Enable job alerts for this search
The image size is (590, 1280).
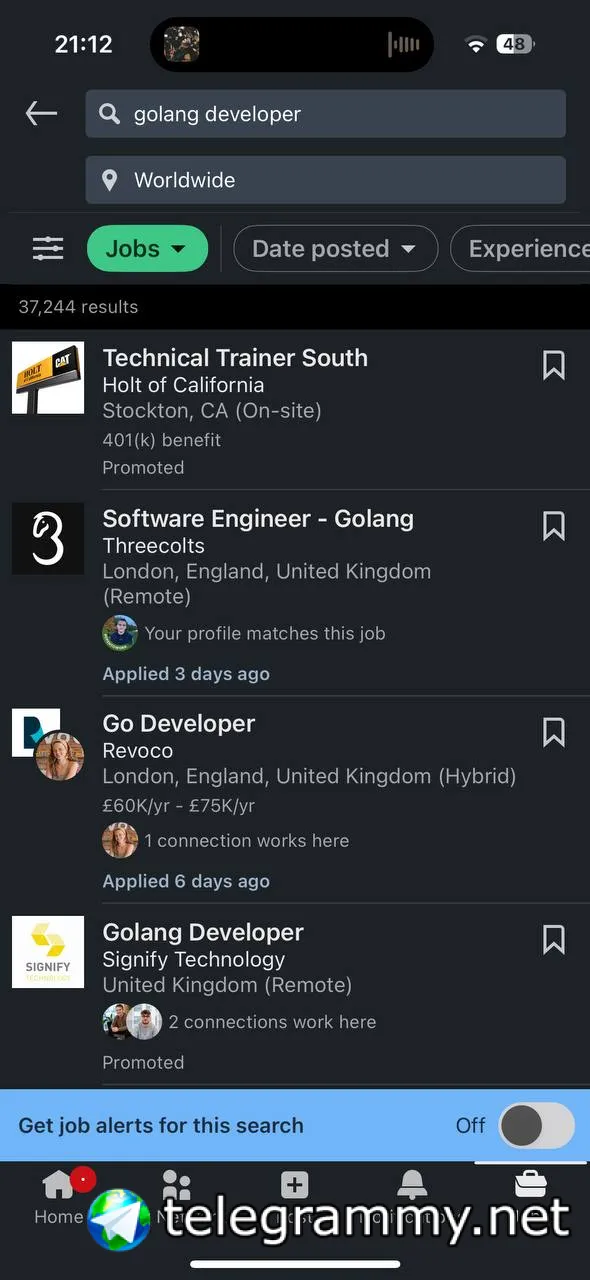click(537, 1126)
